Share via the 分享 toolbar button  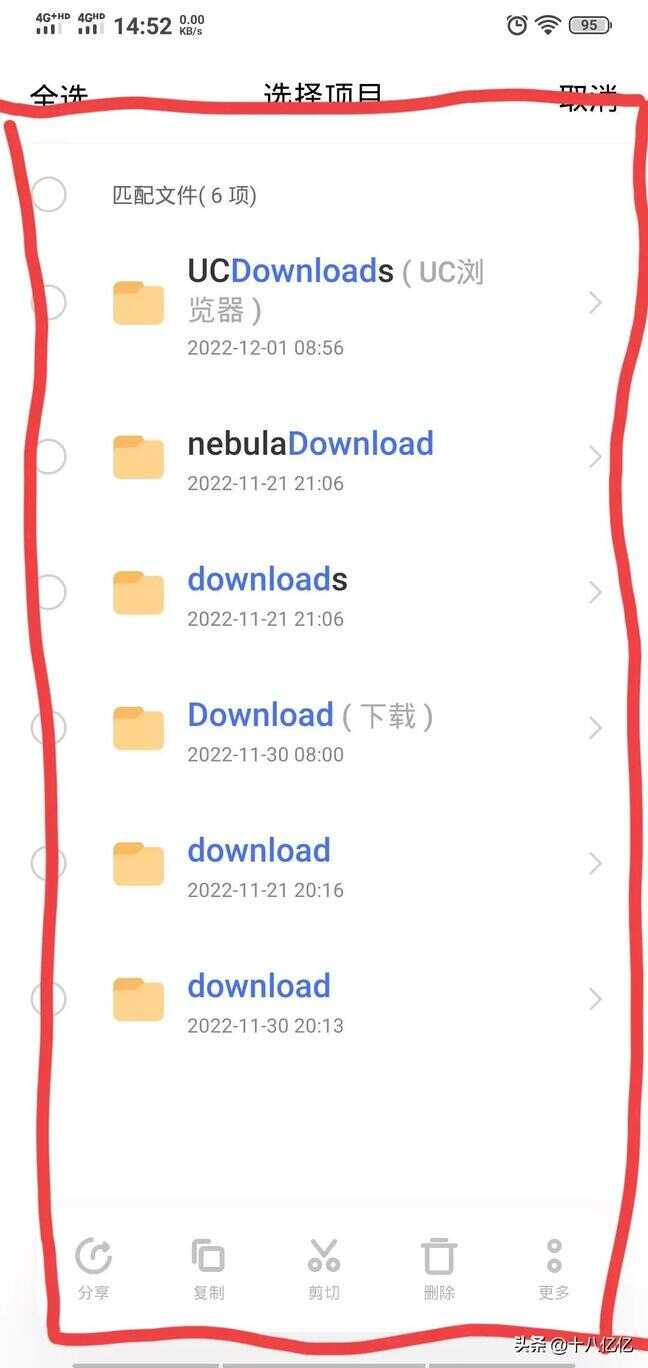pos(93,1266)
